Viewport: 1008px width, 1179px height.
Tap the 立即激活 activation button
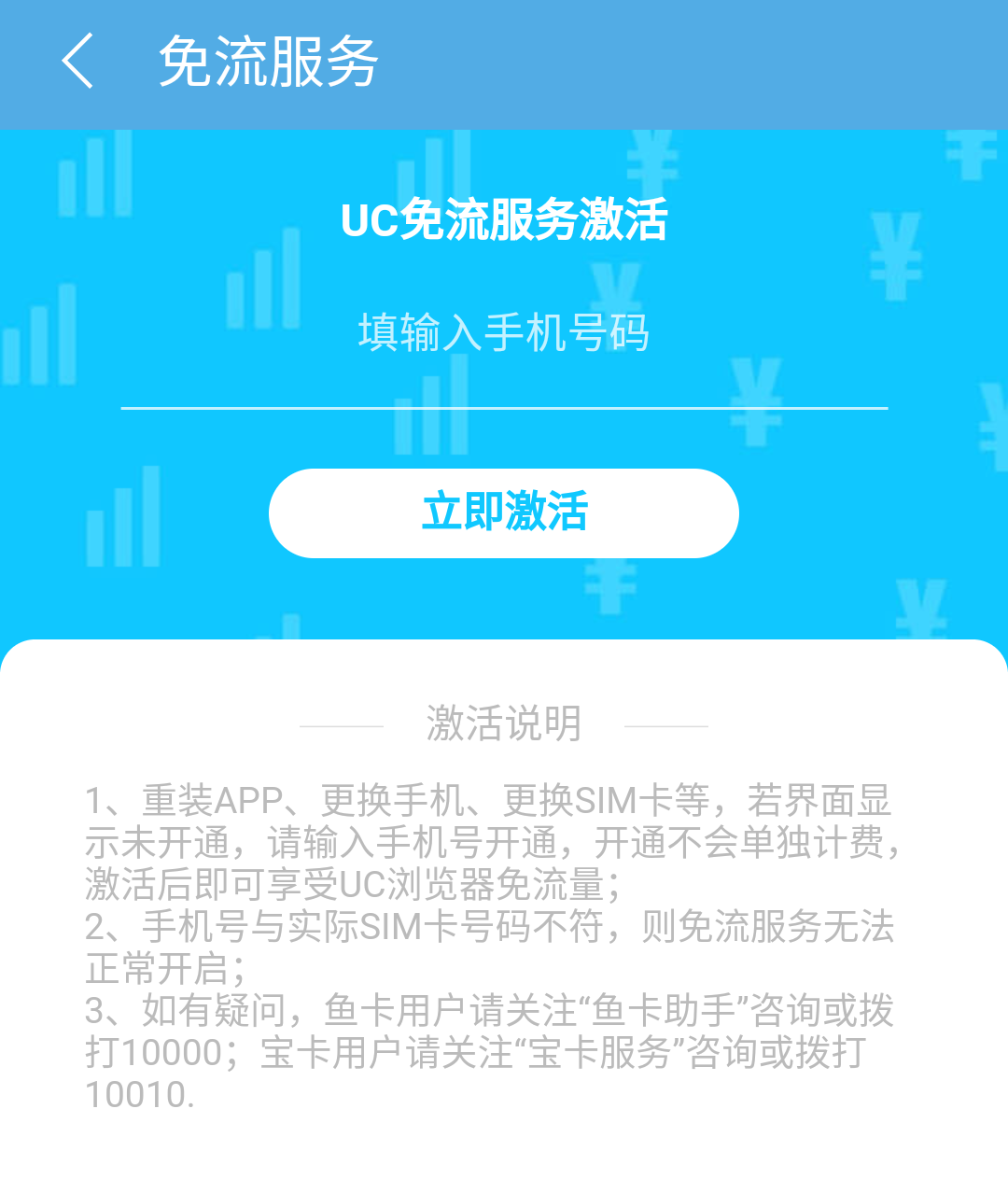tap(504, 512)
